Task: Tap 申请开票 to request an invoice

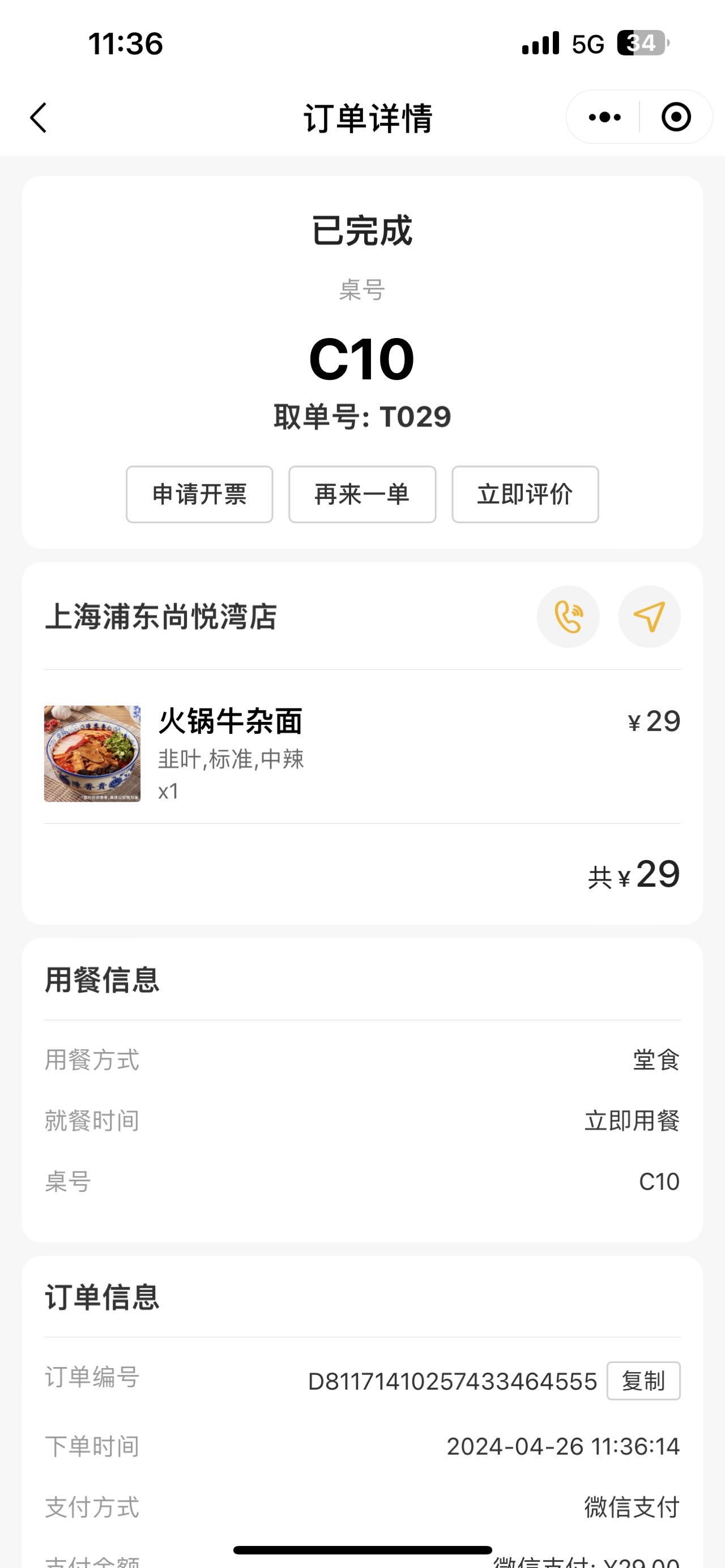Action: (x=199, y=494)
